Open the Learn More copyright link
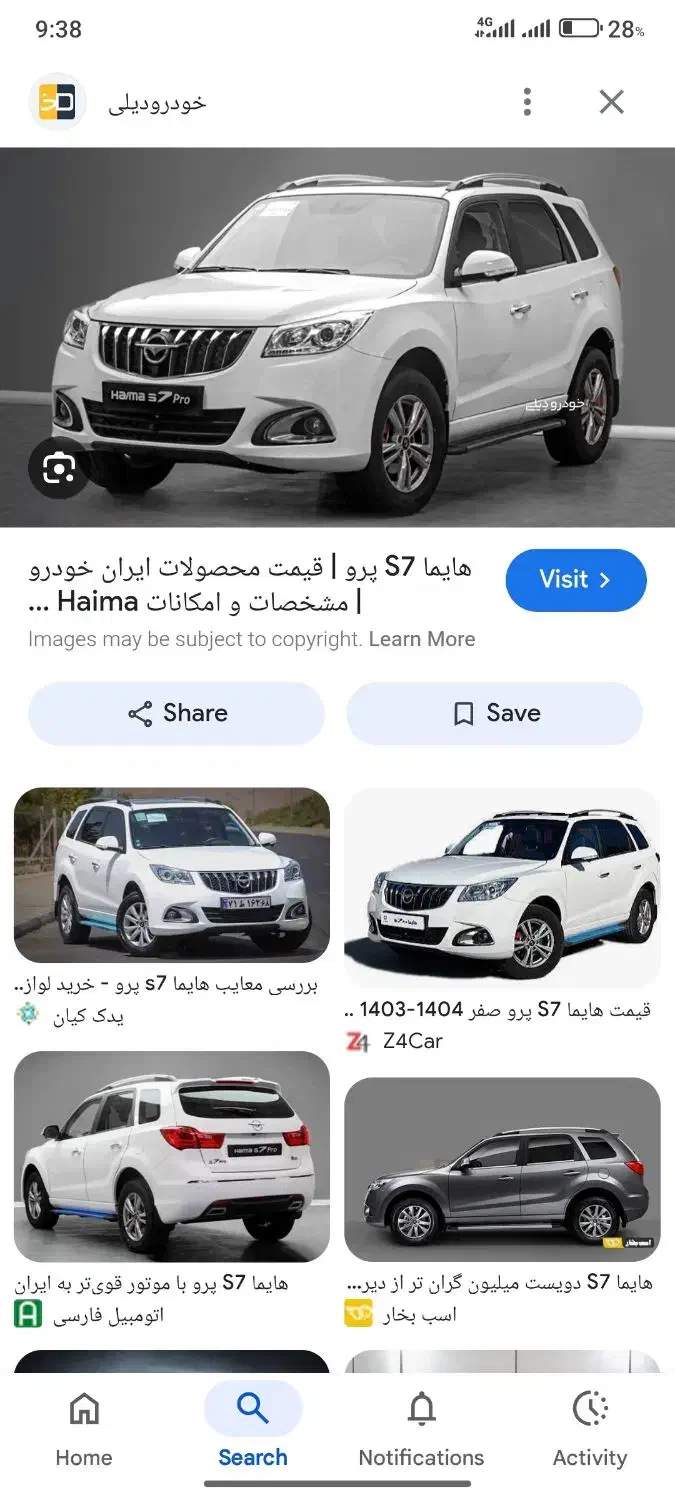This screenshot has height=1500, width=675. [x=422, y=639]
